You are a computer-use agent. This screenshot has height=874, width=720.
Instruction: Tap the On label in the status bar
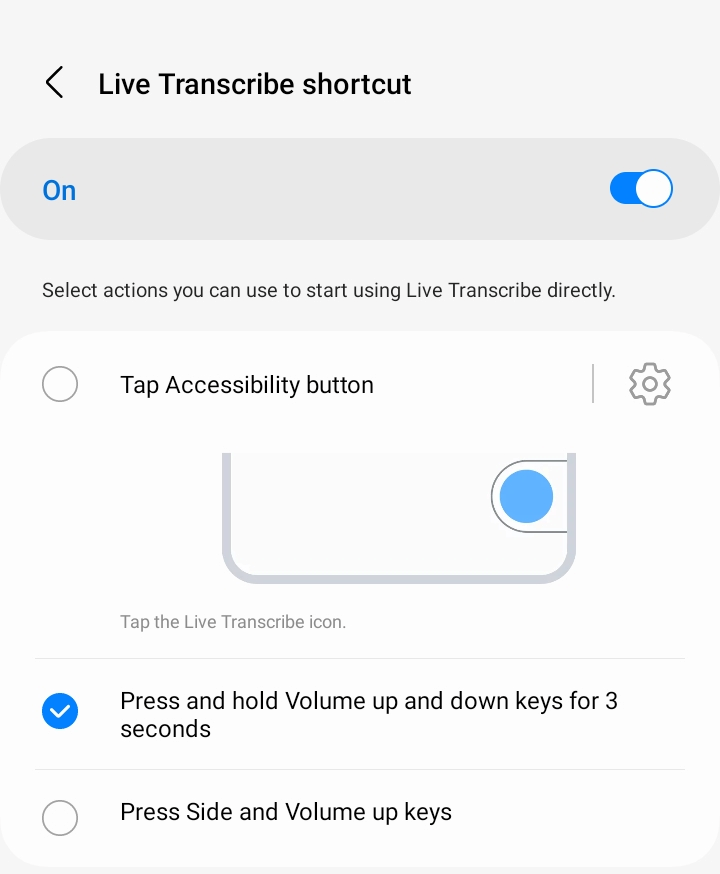coord(58,190)
